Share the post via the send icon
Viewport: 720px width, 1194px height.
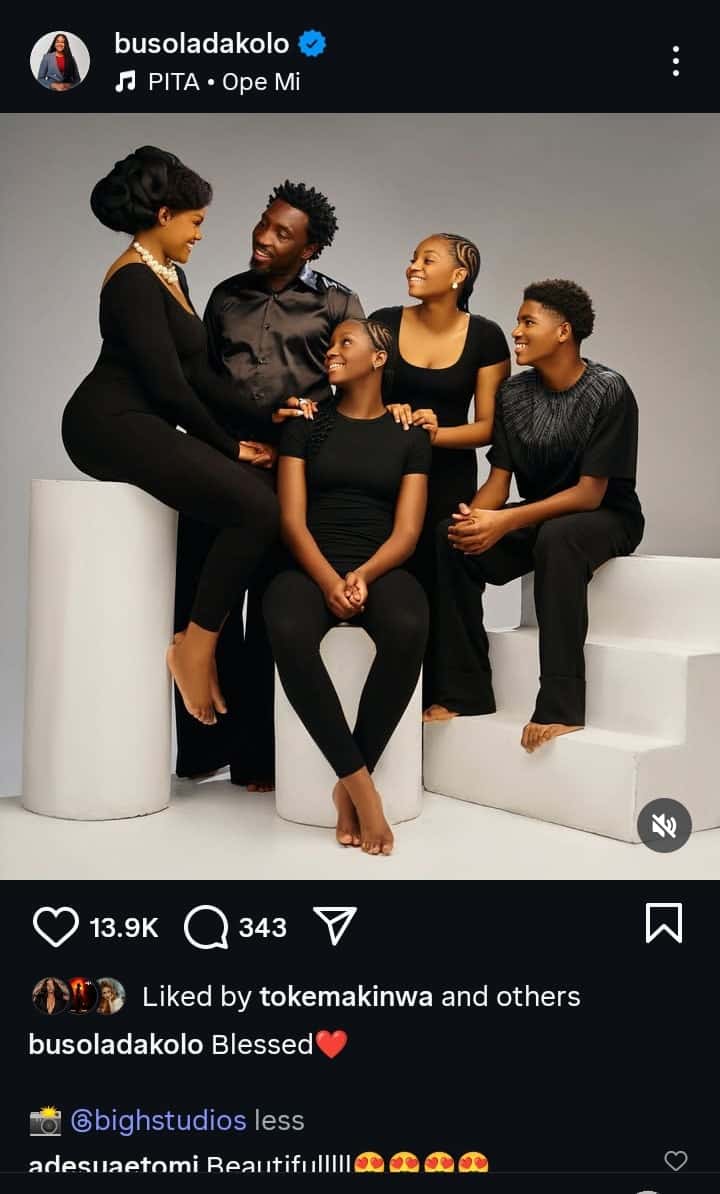click(335, 927)
